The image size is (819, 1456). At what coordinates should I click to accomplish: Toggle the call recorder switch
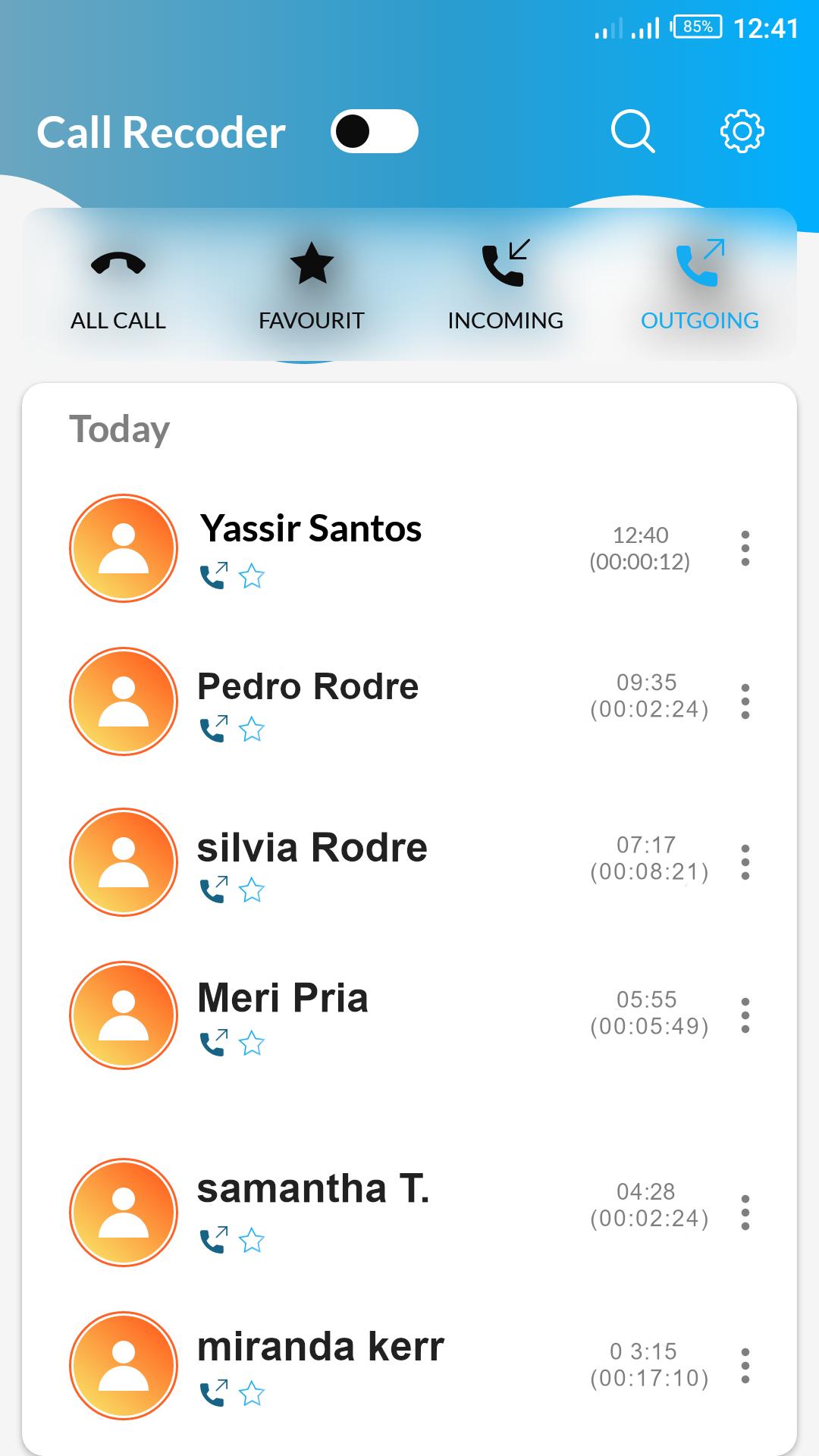pyautogui.click(x=375, y=131)
